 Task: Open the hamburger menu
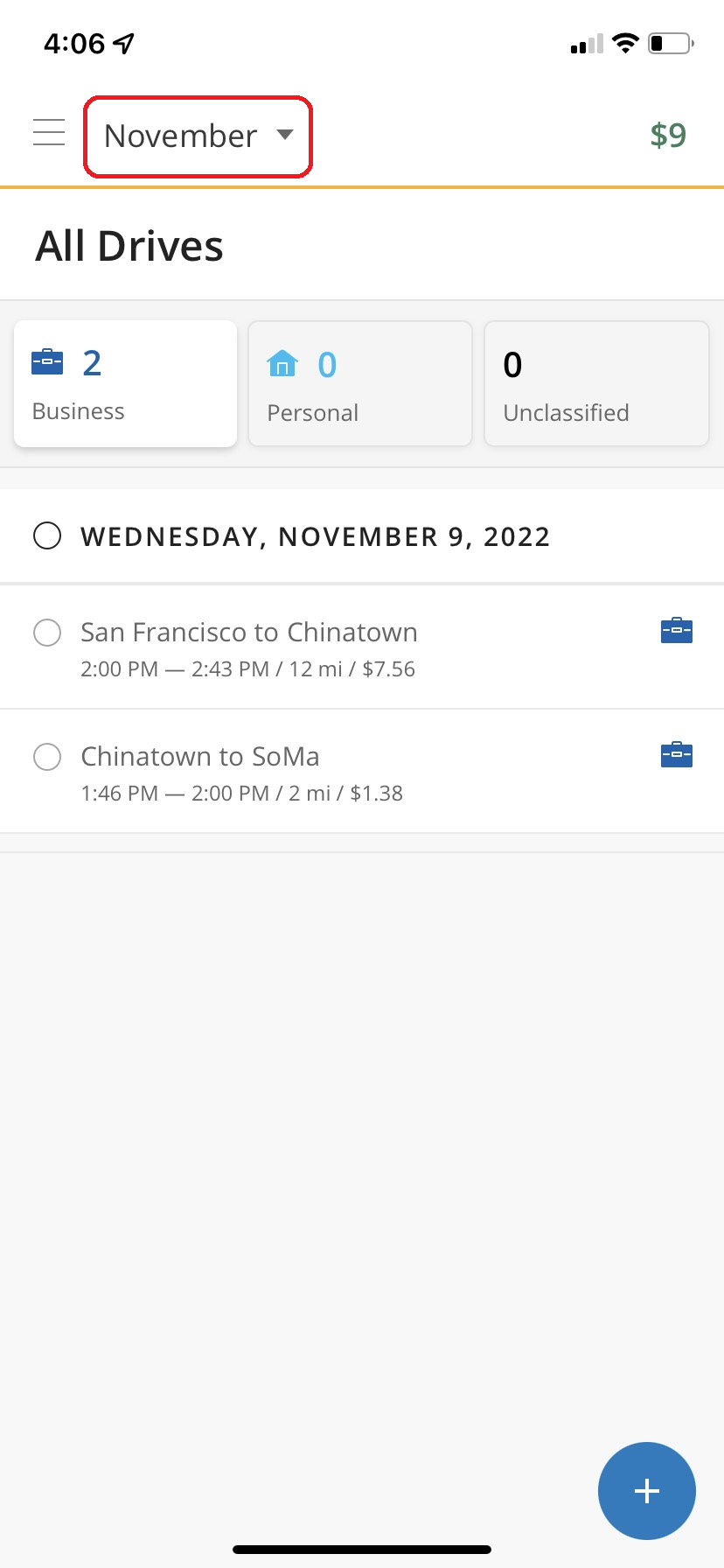click(49, 133)
